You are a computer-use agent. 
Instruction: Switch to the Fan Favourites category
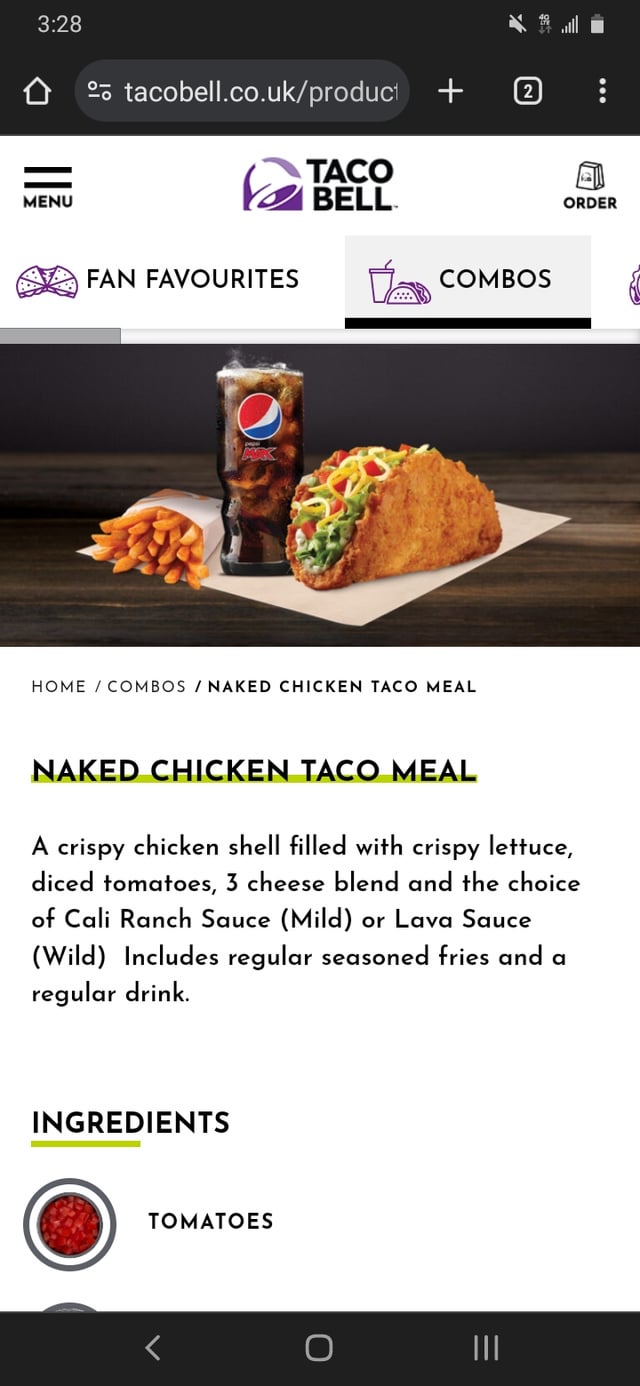(158, 279)
